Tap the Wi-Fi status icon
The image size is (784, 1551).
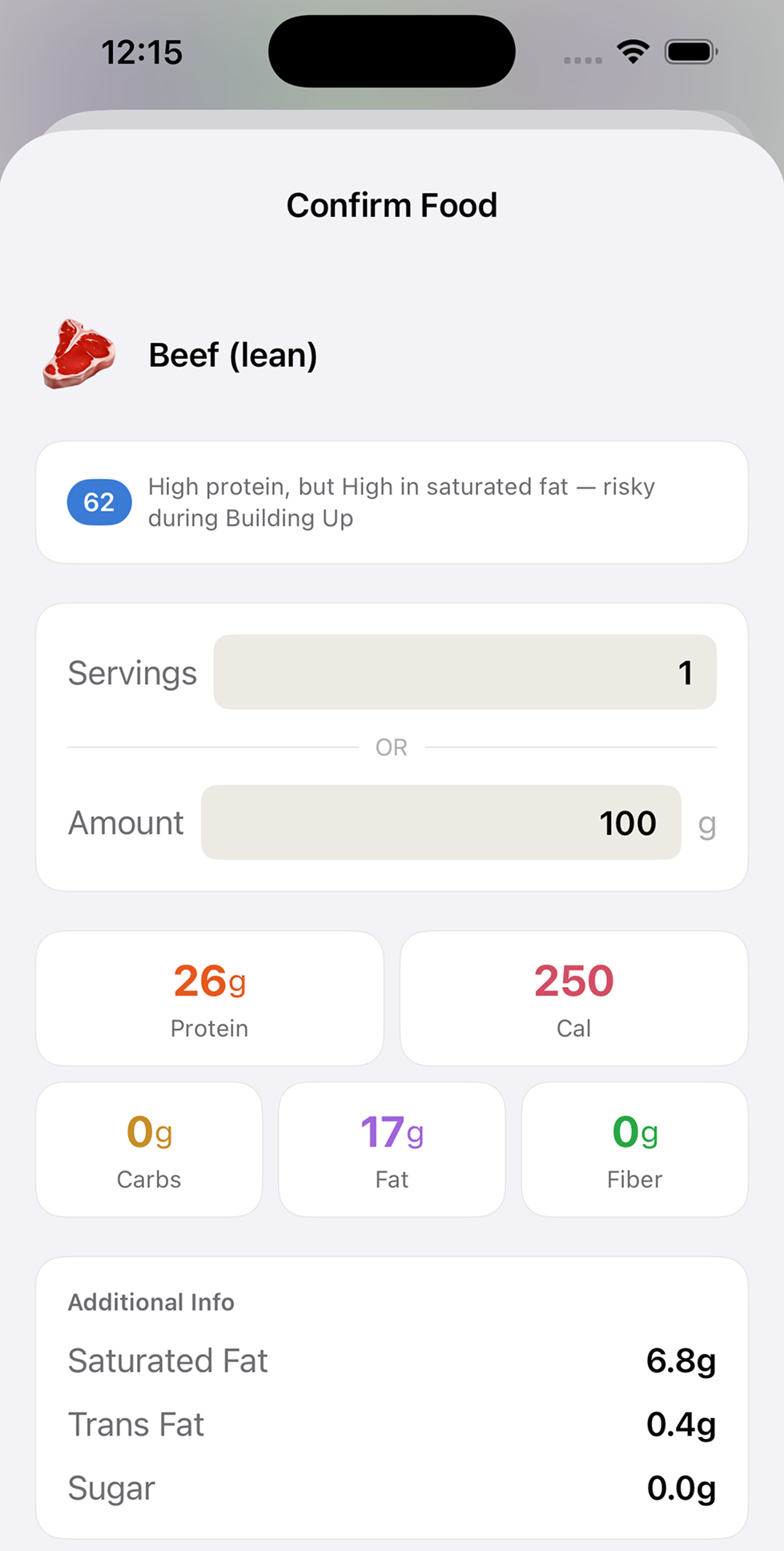coord(632,50)
